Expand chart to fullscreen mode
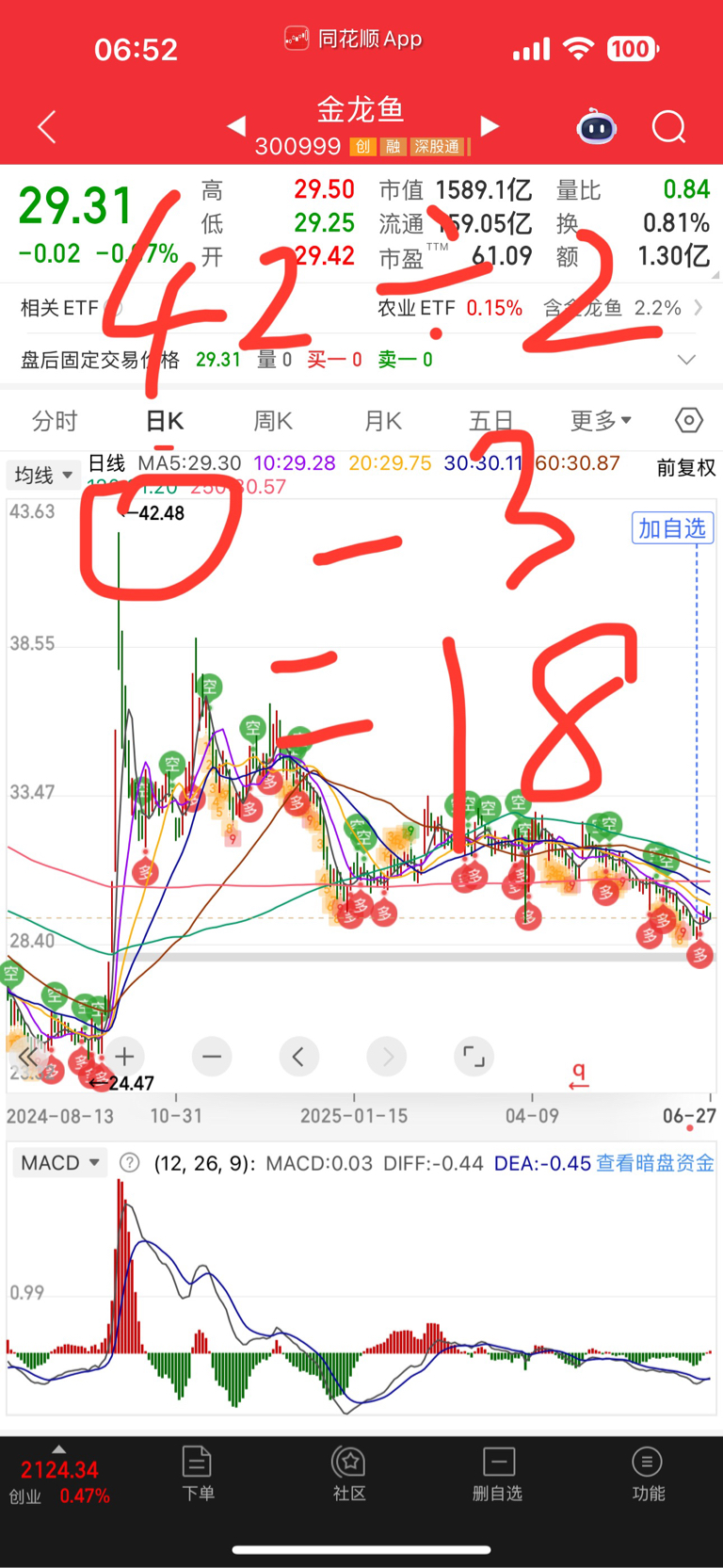Viewport: 723px width, 1568px height. tap(474, 1057)
